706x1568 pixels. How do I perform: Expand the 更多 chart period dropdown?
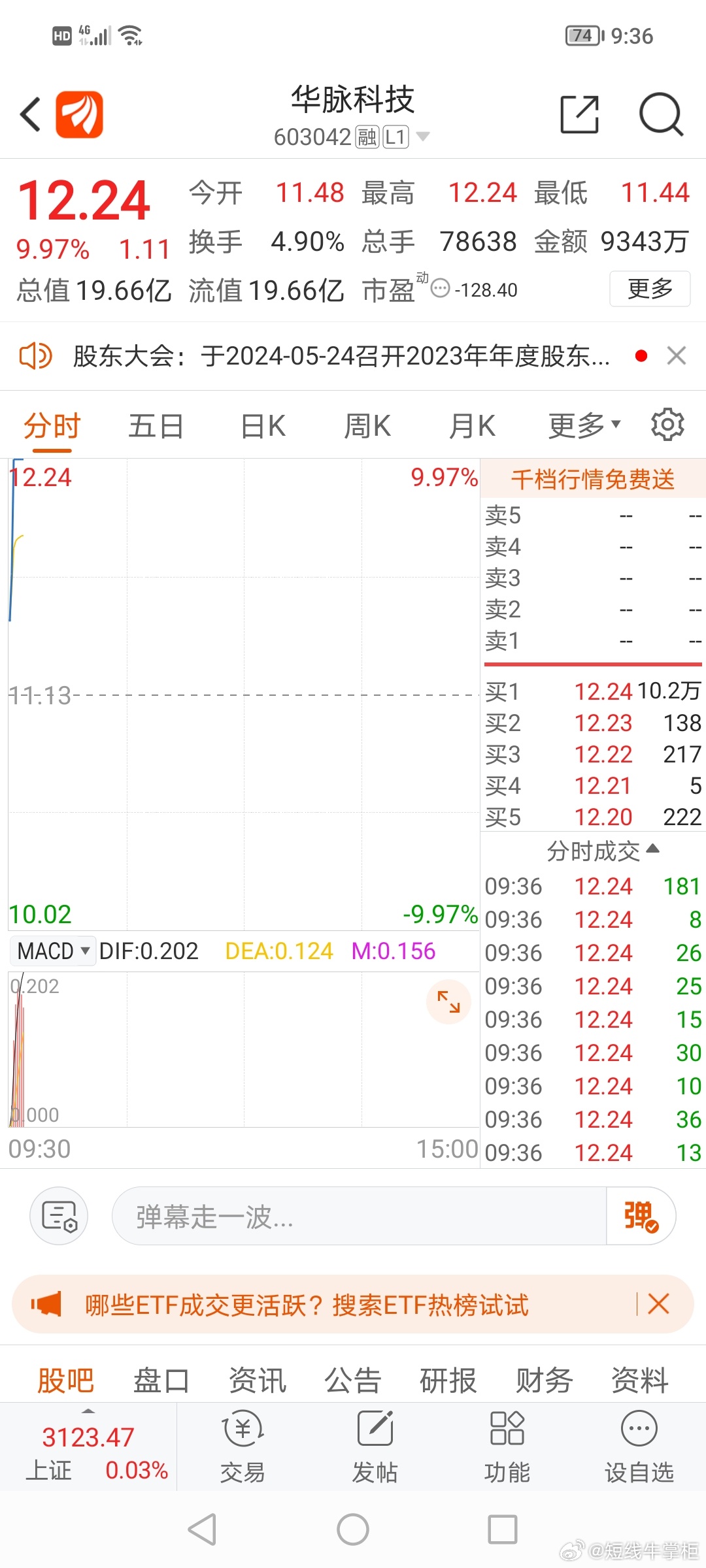tap(584, 426)
